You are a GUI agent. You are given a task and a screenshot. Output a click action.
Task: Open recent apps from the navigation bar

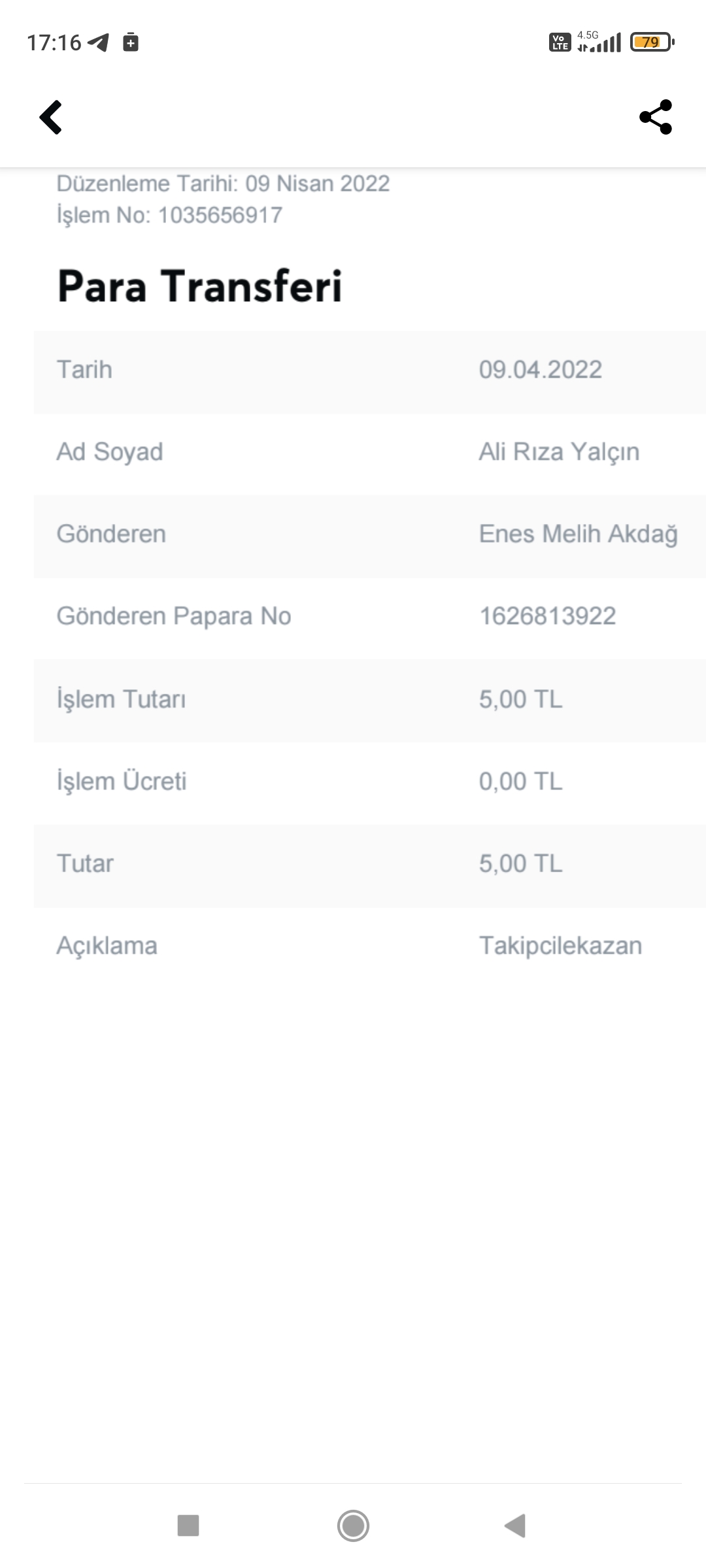coord(188,1526)
